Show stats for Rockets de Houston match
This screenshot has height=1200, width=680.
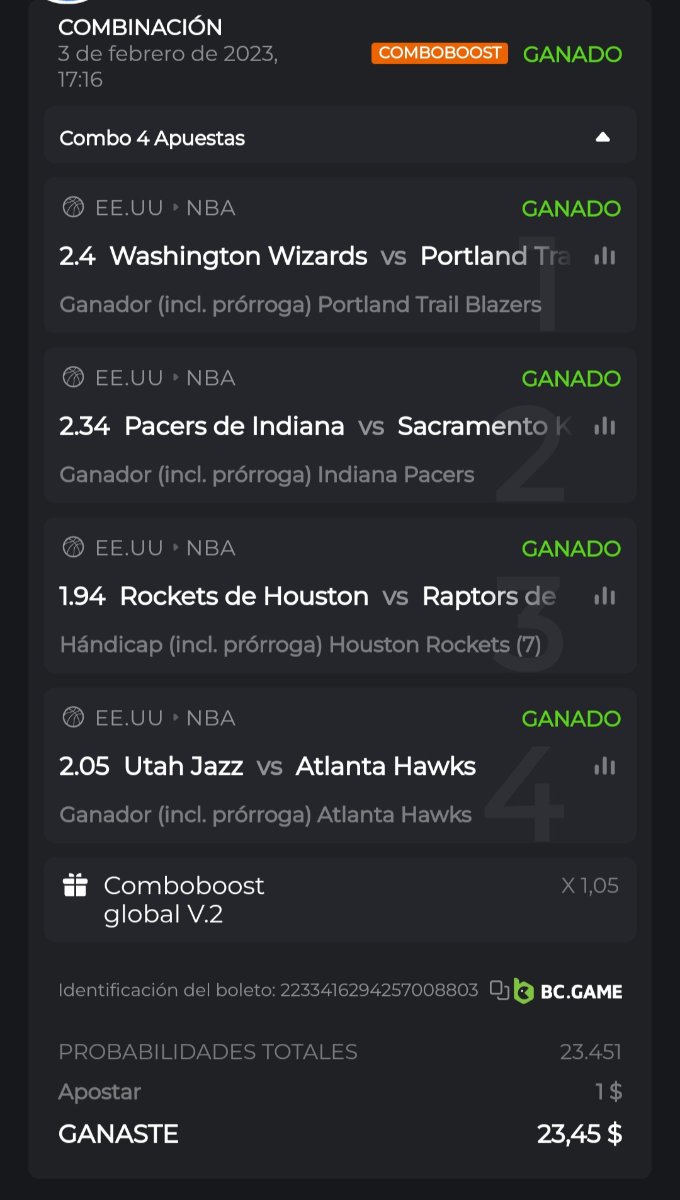click(x=604, y=596)
